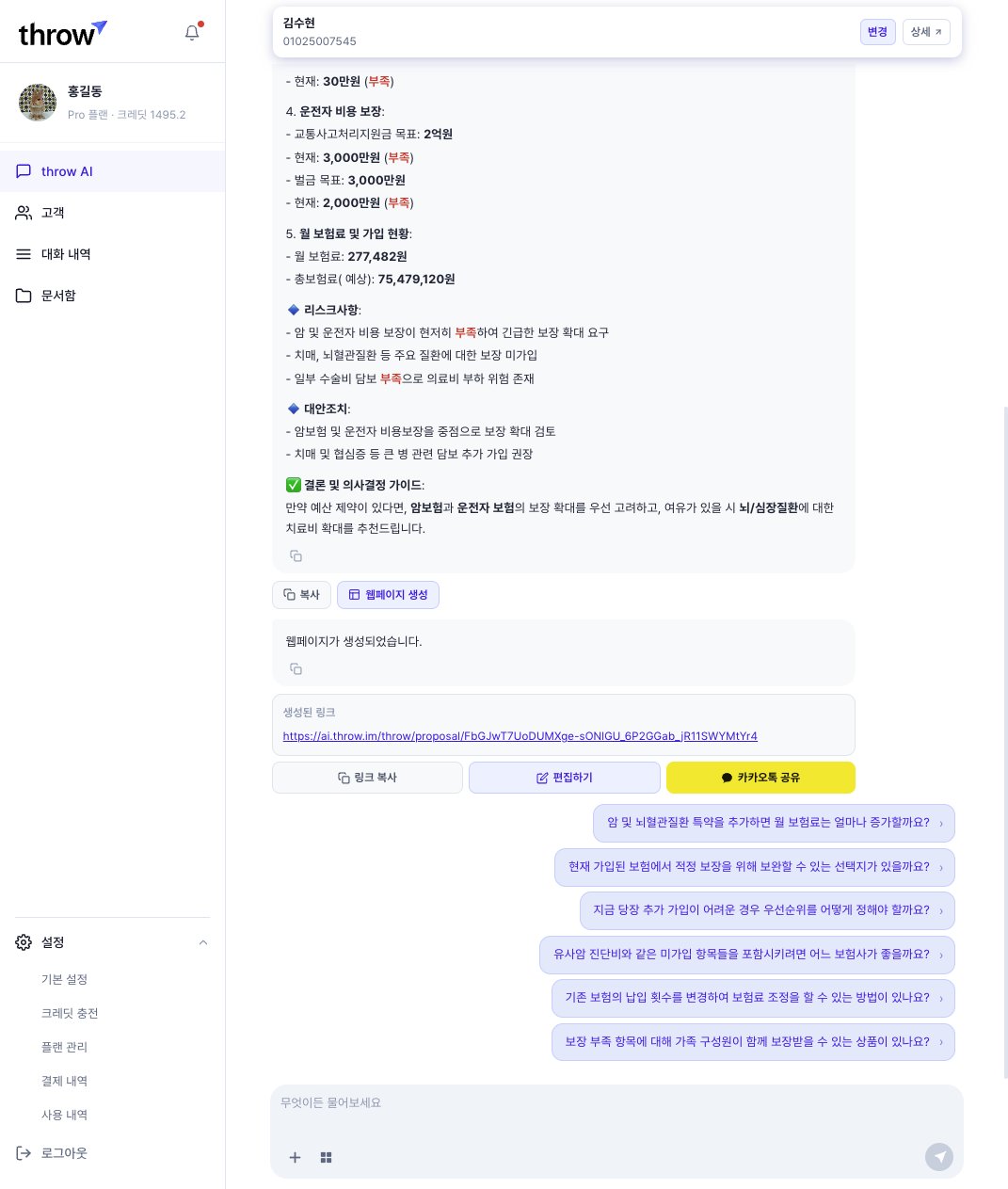
Task: Tap the 변경 button for 김수현
Action: point(877,32)
